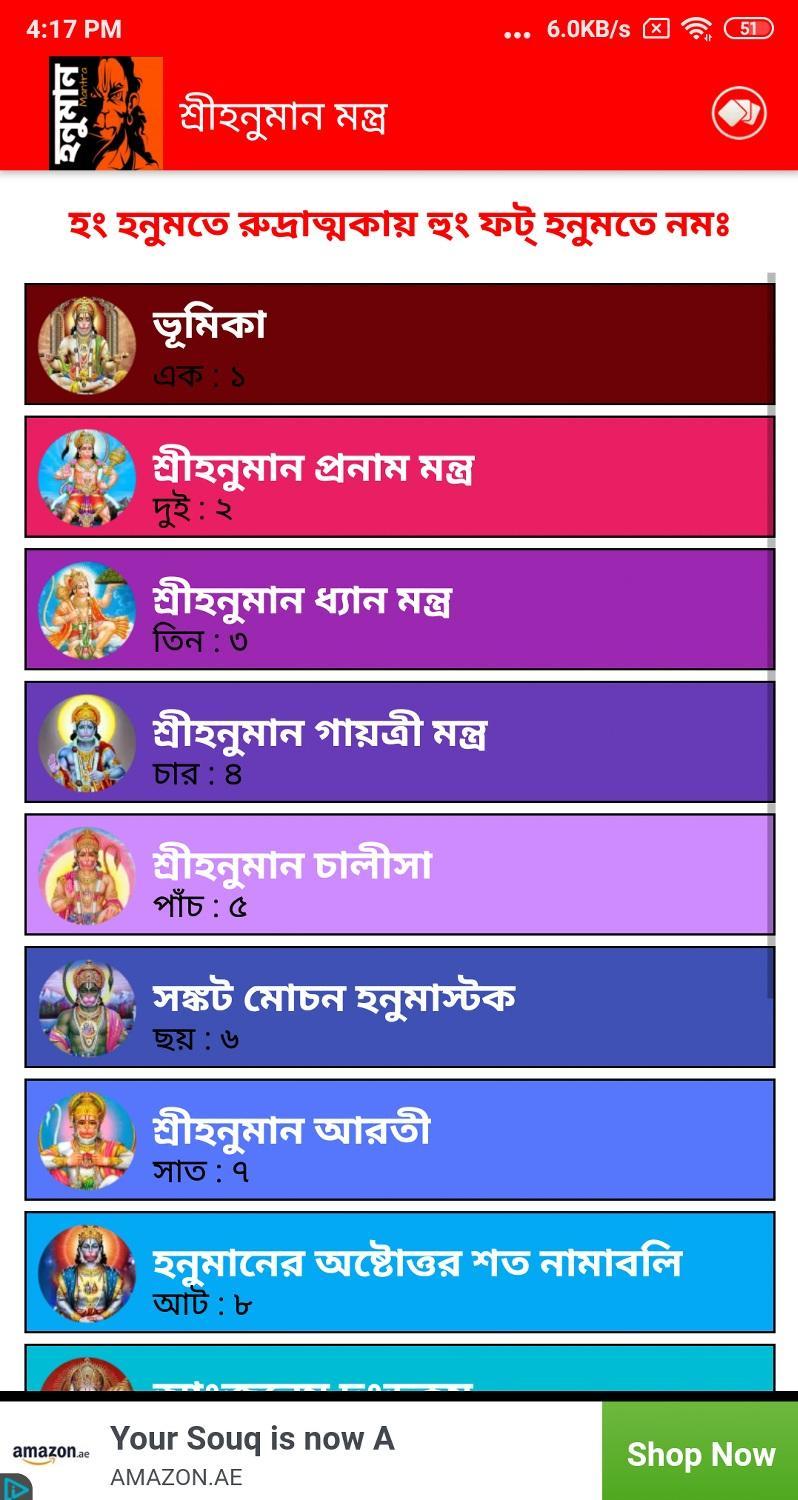Image resolution: width=798 pixels, height=1500 pixels.
Task: Open শ্রীহনুমান প্রনাম মন্ত্র
Action: pyautogui.click(x=399, y=477)
